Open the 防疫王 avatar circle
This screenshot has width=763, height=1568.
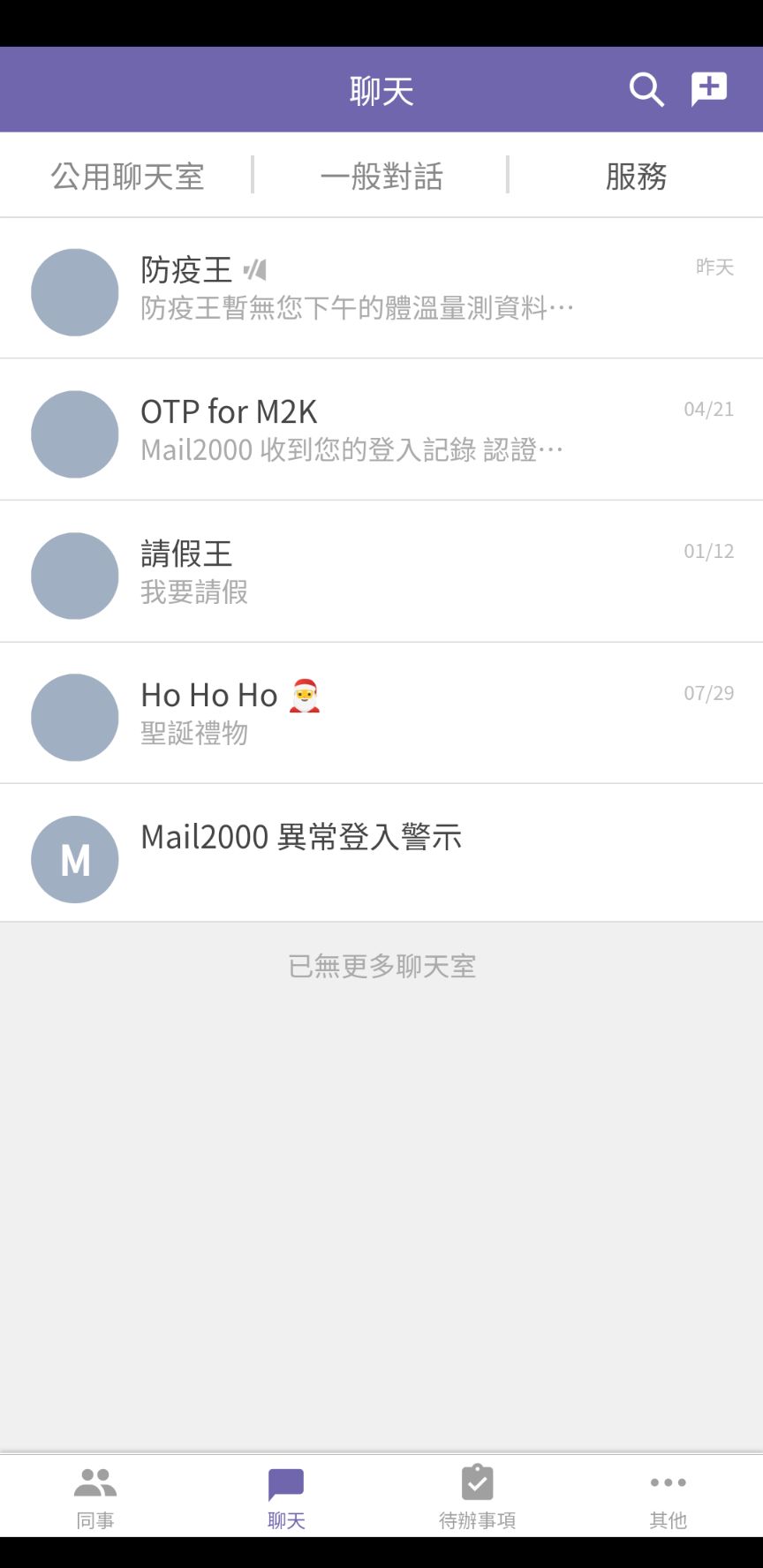74,292
